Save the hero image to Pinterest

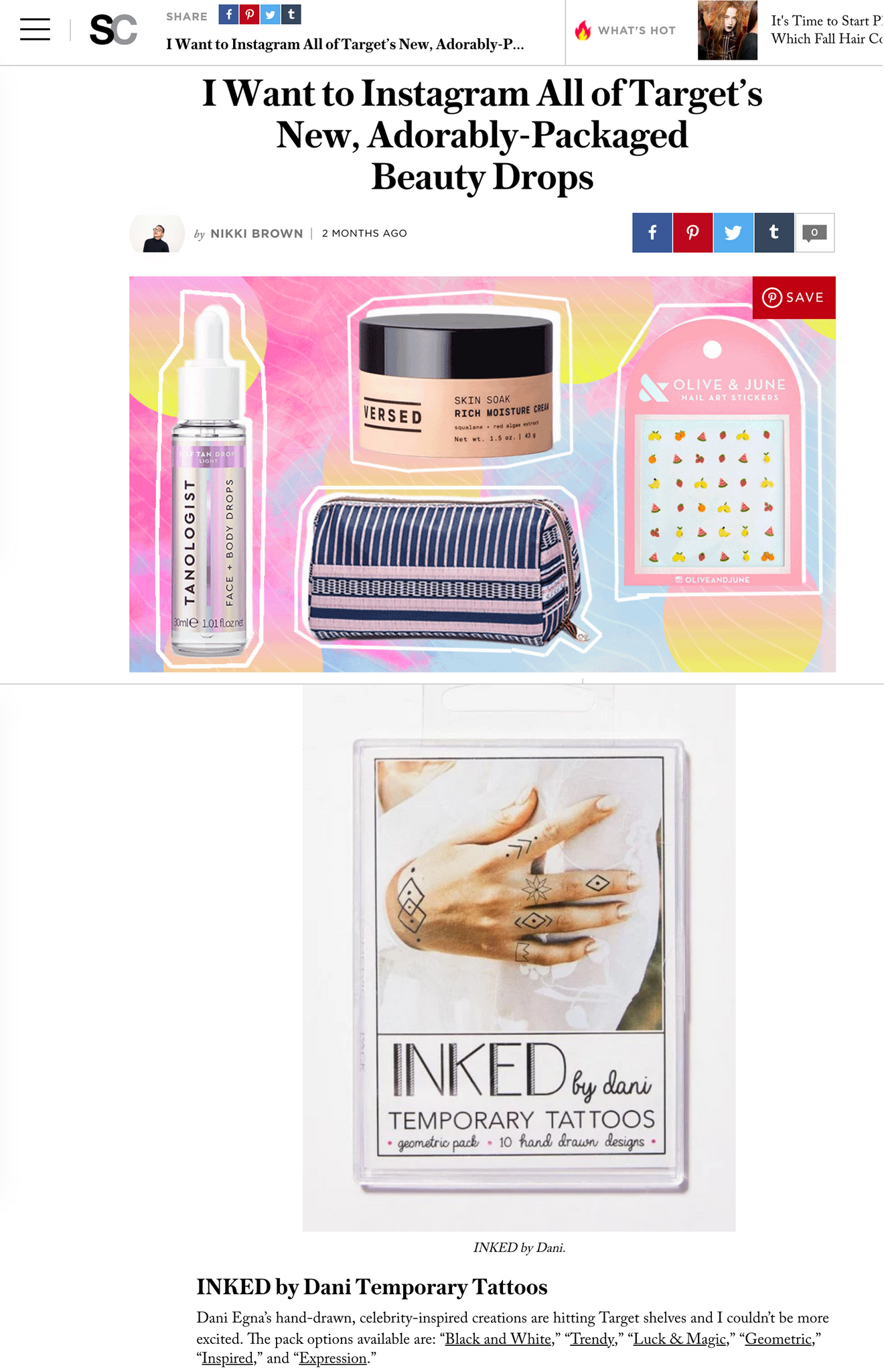pyautogui.click(x=794, y=297)
